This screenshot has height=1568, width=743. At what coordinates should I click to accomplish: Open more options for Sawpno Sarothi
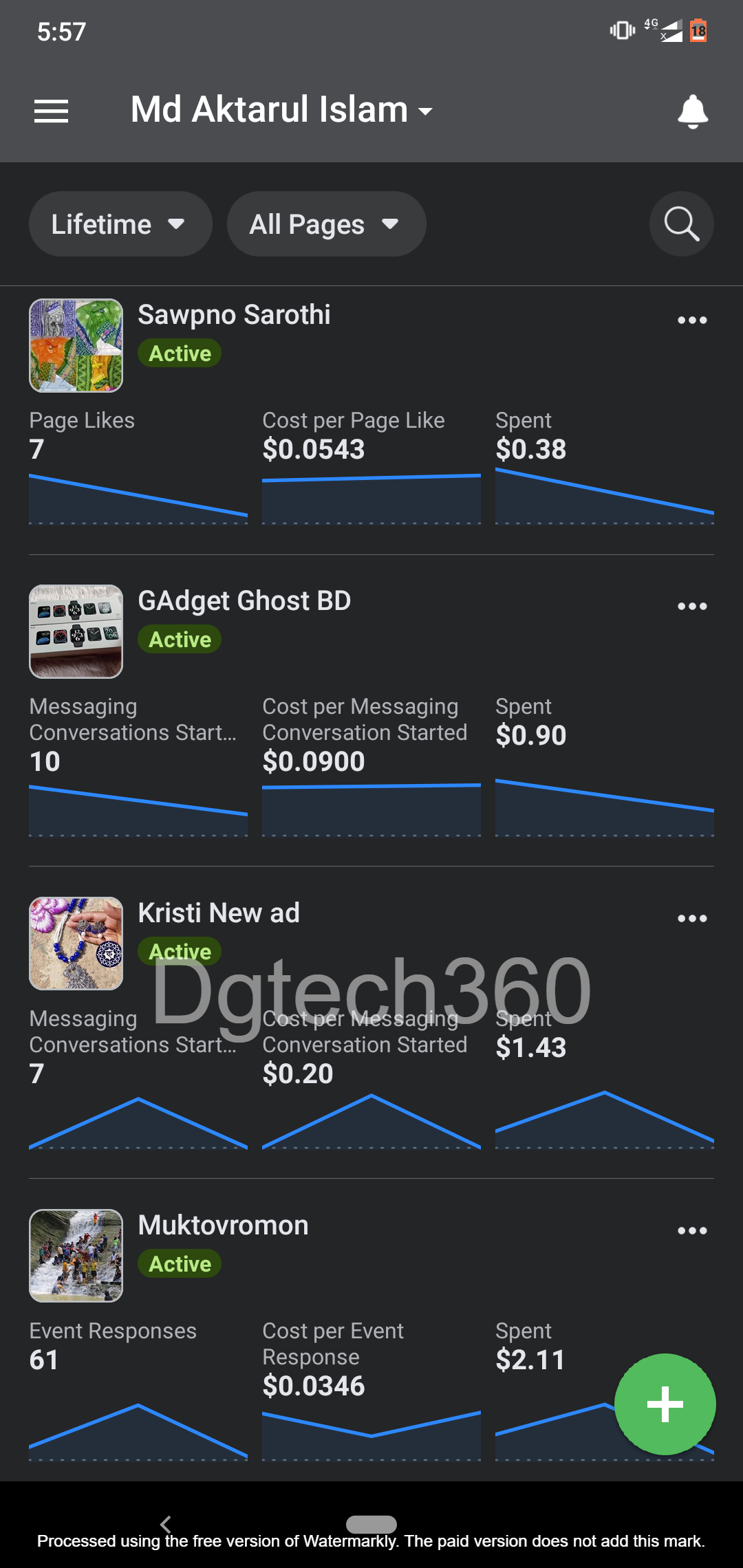pos(692,320)
